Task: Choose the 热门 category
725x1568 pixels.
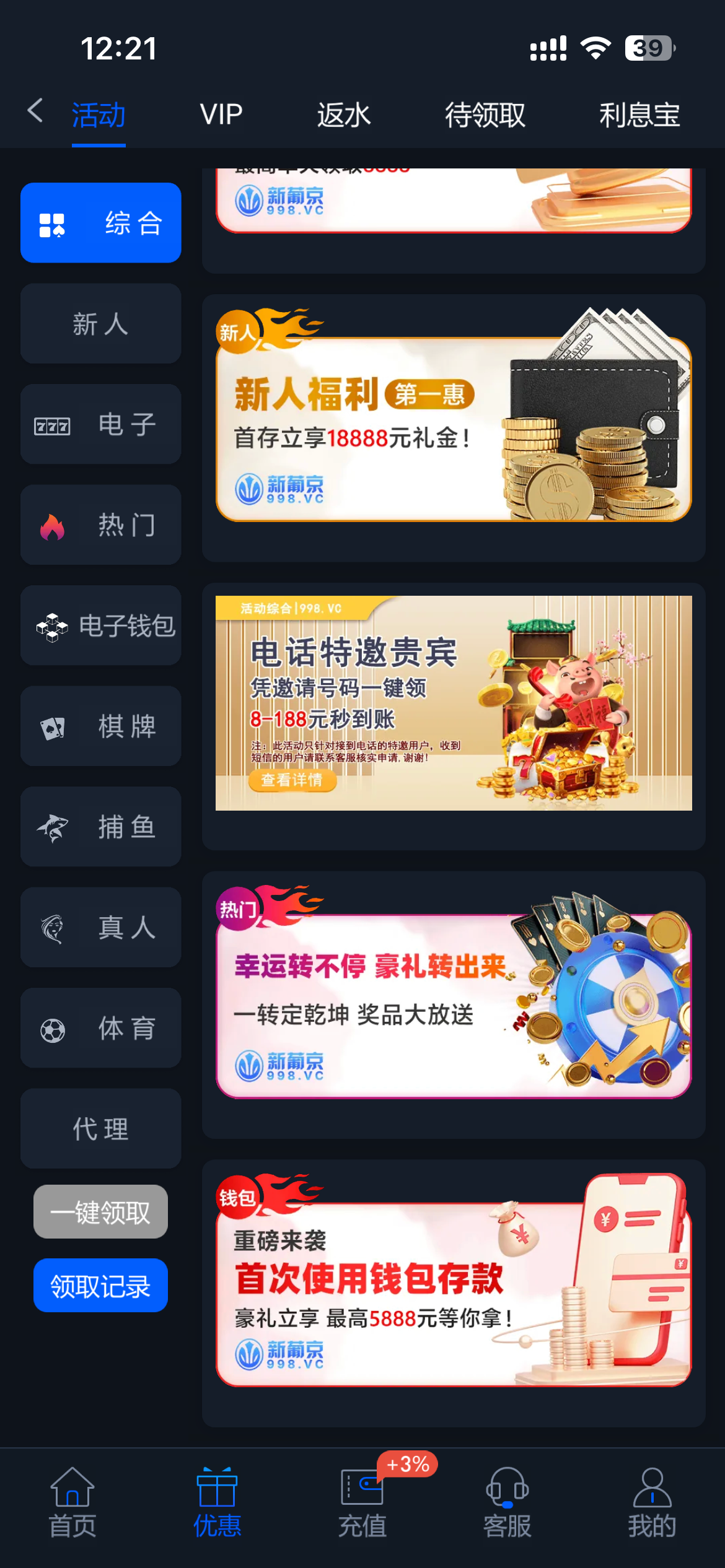Action: [100, 525]
